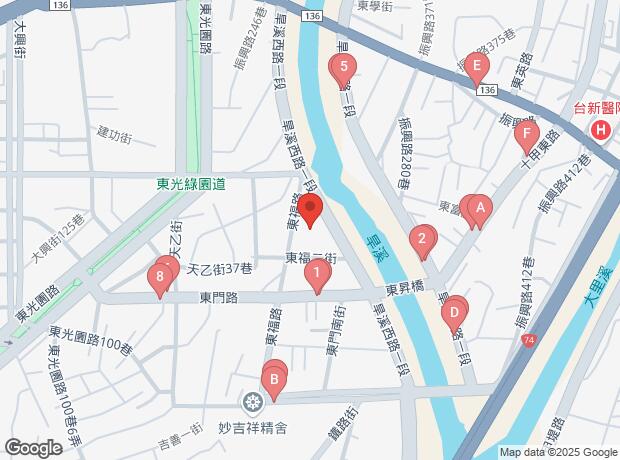Tap the 台新醫院 hospital place icon
620x460 pixels.
click(601, 129)
